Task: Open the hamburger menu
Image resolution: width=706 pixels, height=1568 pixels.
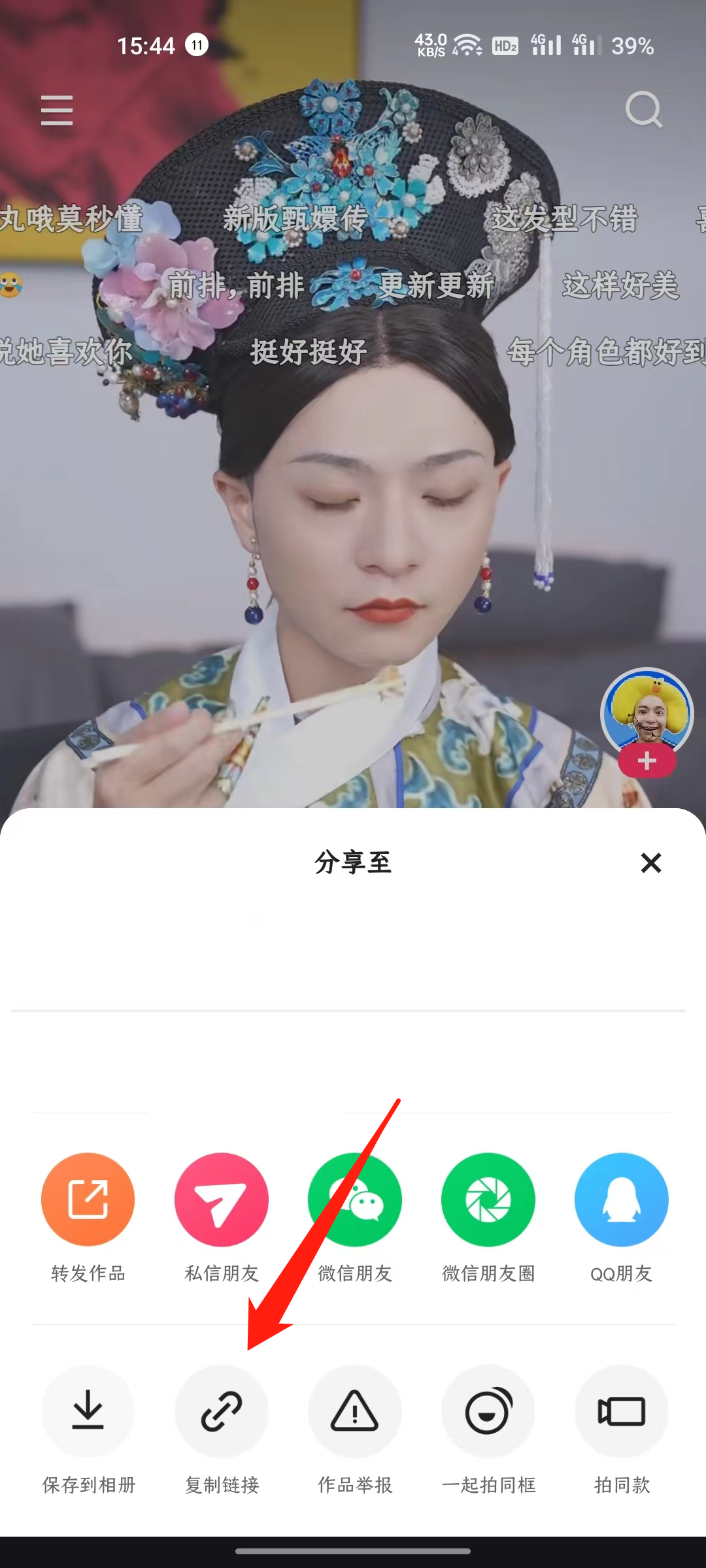Action: (57, 110)
